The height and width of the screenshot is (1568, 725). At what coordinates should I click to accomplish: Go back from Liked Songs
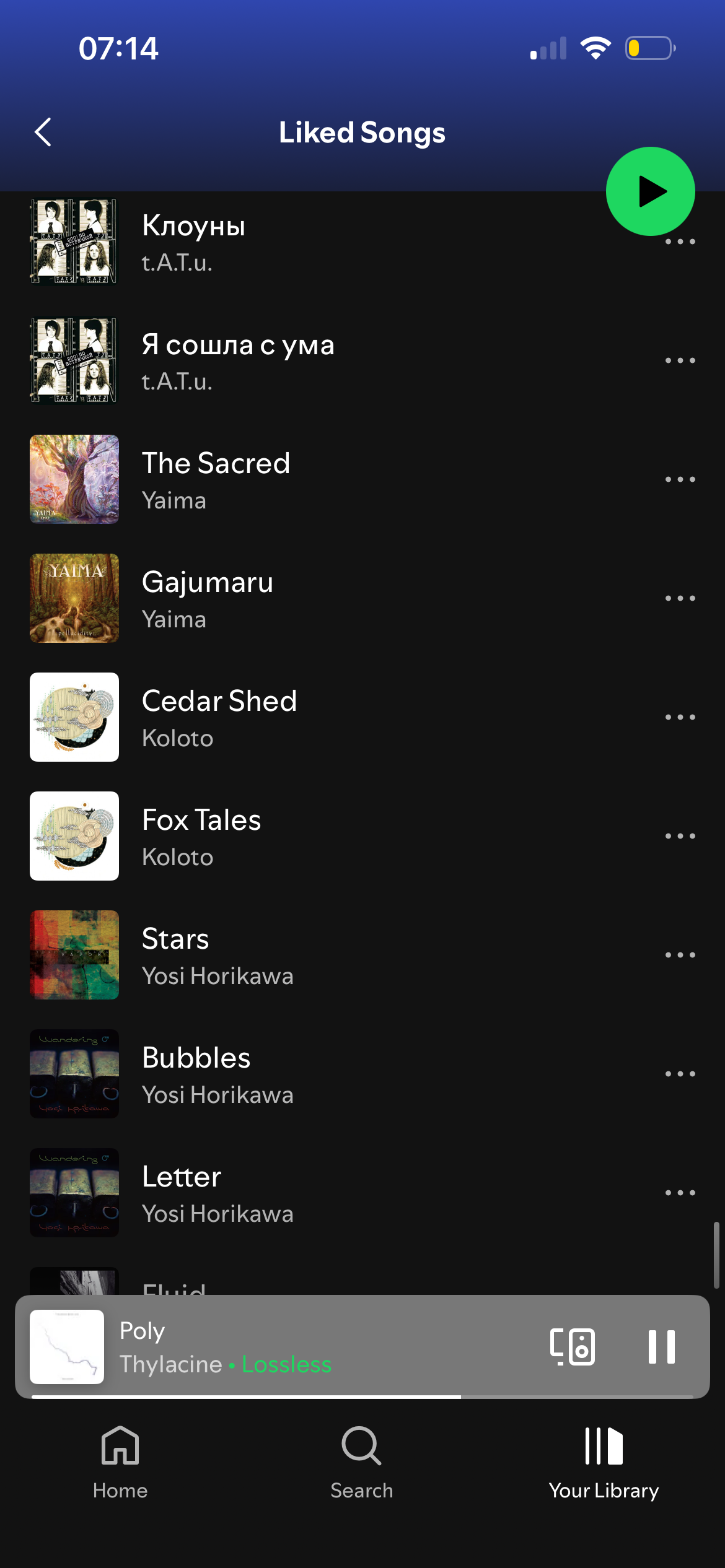click(x=43, y=132)
